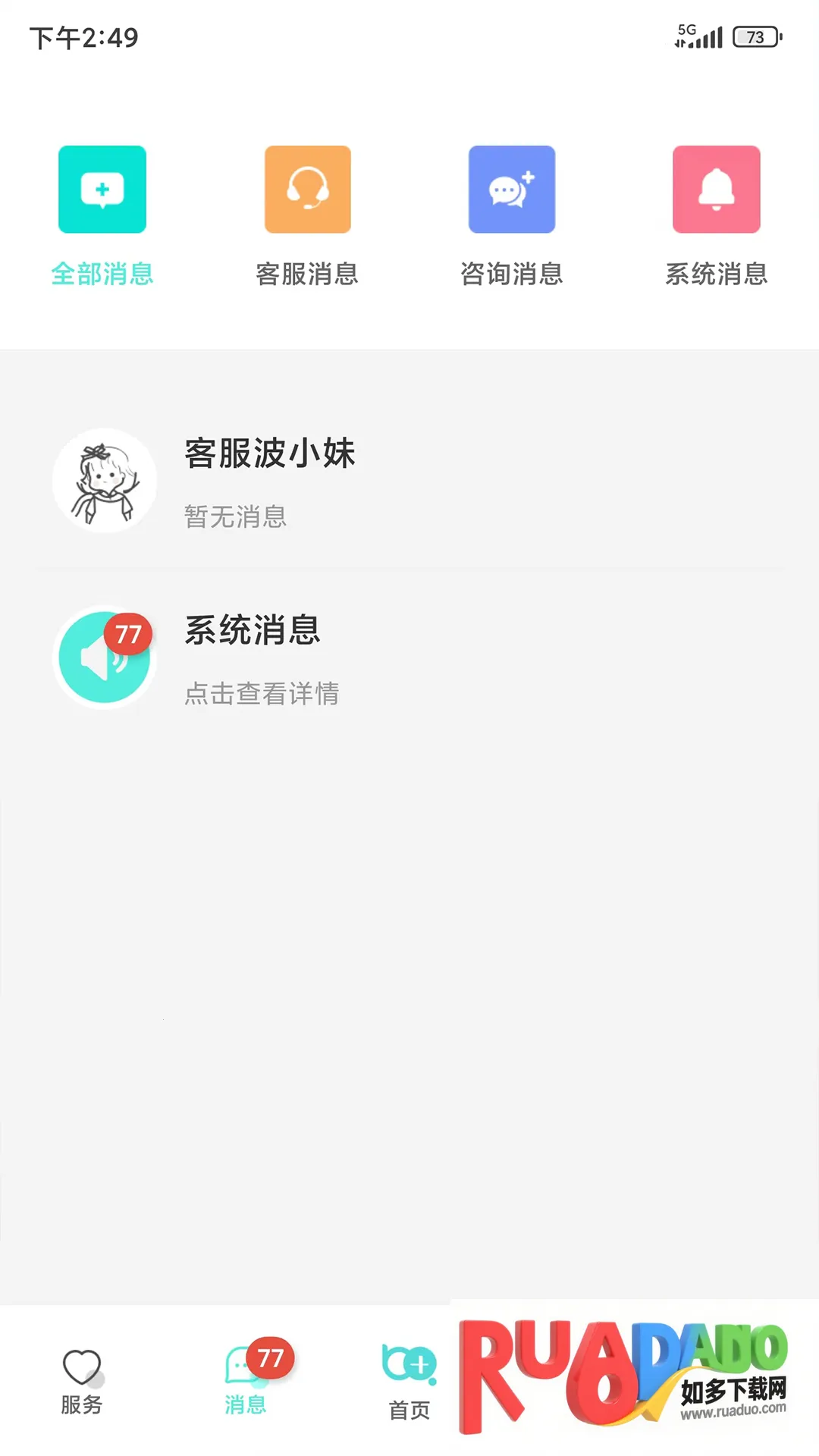Select the 全部消息 category
Image resolution: width=819 pixels, height=1456 pixels.
click(102, 215)
